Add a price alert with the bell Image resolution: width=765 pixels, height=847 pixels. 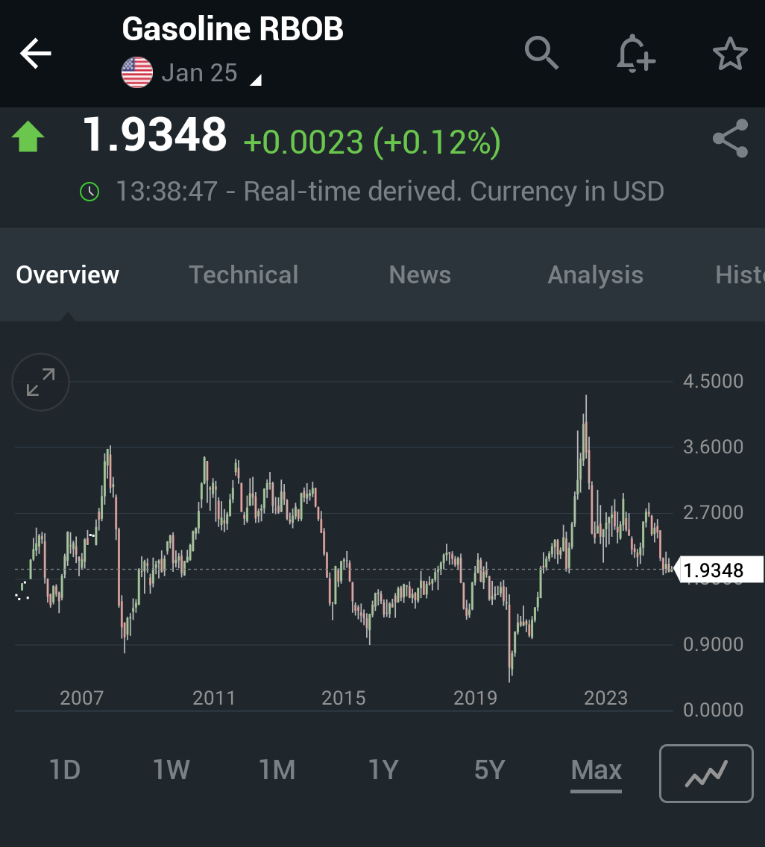coord(635,53)
